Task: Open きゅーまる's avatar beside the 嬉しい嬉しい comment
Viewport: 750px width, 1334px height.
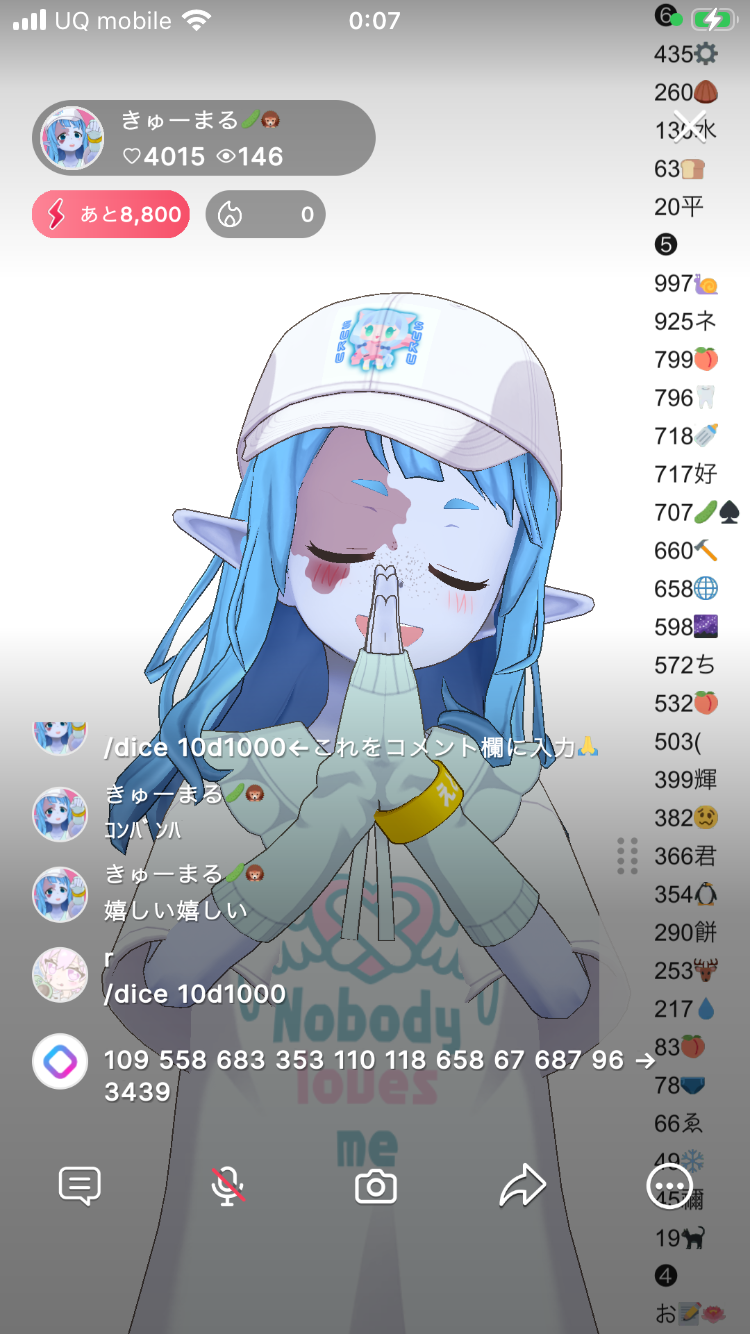Action: 60,893
